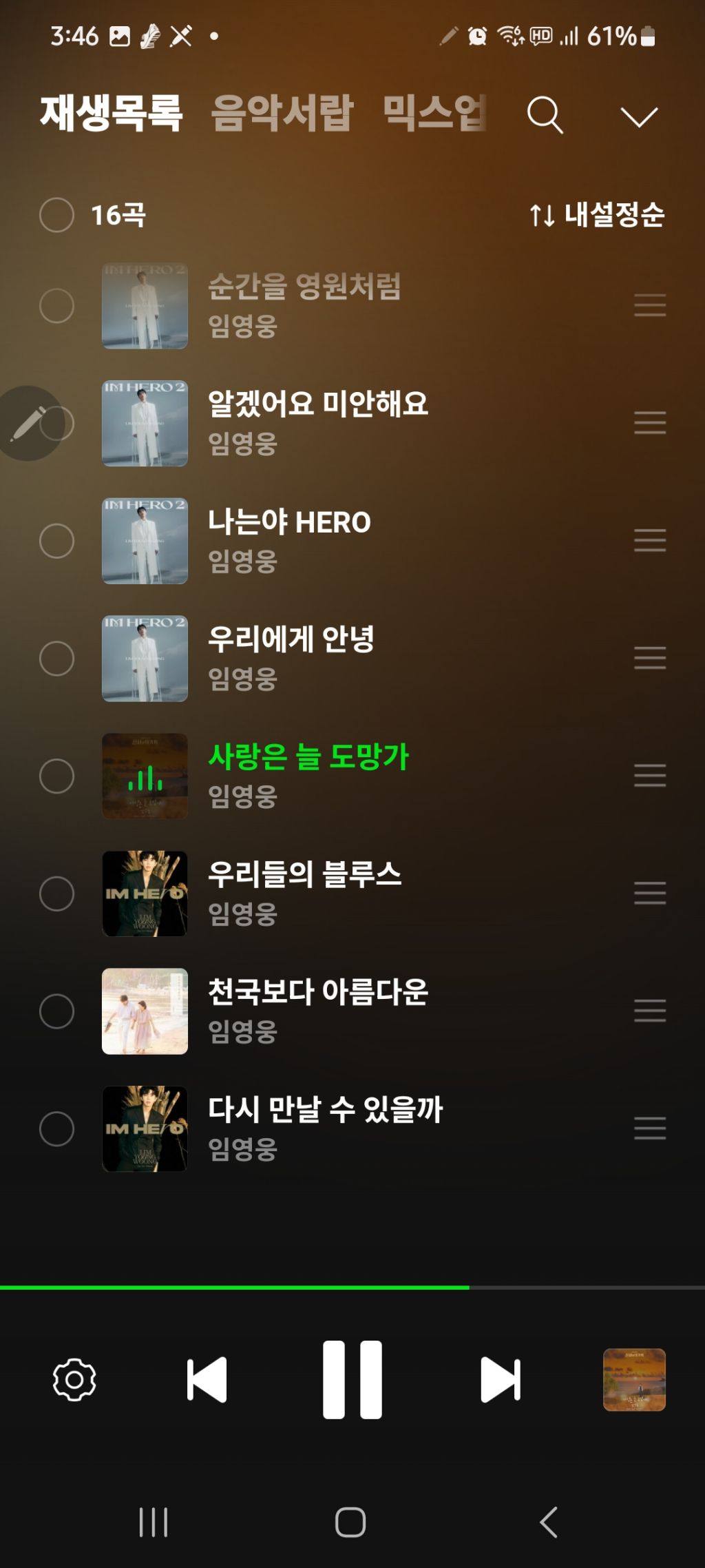Play the song 천국보다 아름다운
705x1568 pixels.
pyautogui.click(x=317, y=993)
